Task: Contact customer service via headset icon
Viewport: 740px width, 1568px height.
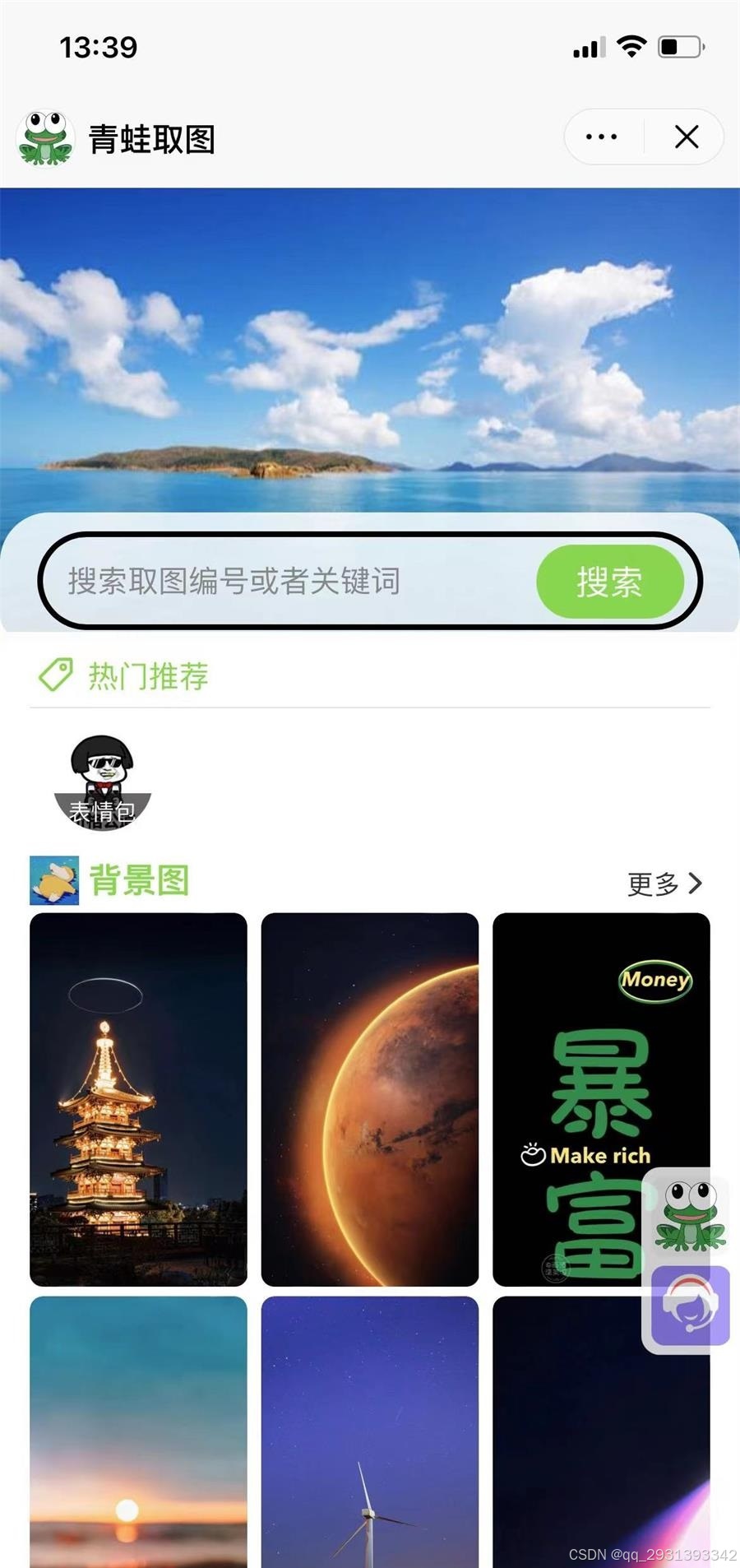Action: [x=691, y=1306]
